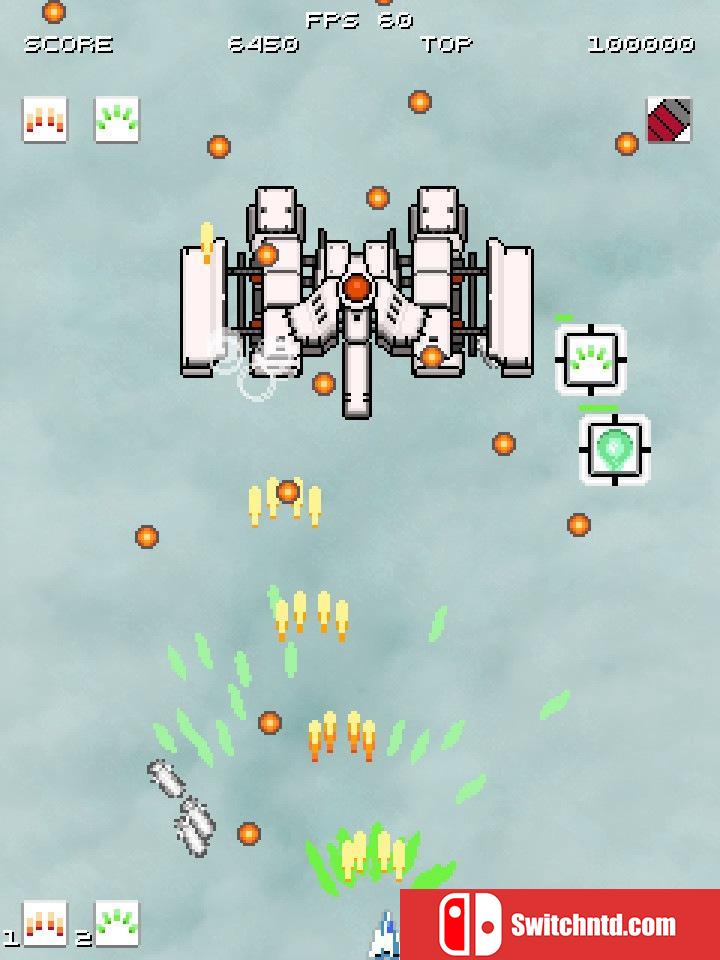Screen dimensions: 720x960
Task: Tap the orange shot weapon icon under SCORE
Action: click(x=45, y=120)
